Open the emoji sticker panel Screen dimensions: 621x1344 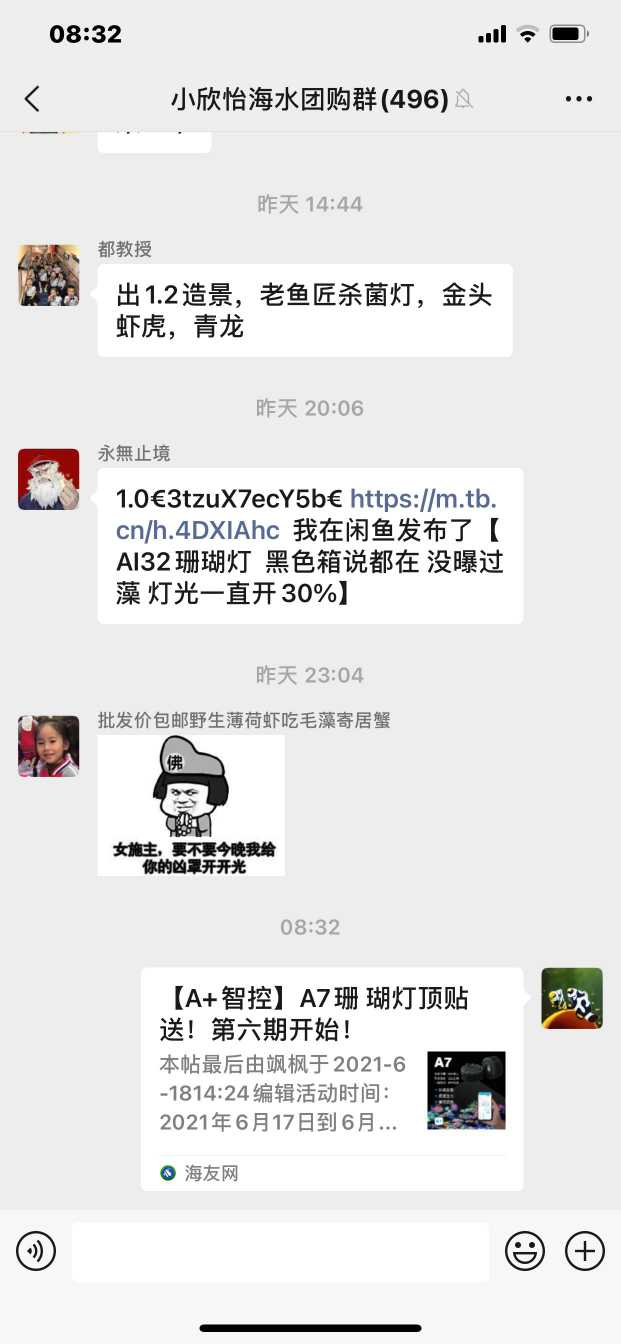pyautogui.click(x=525, y=1250)
